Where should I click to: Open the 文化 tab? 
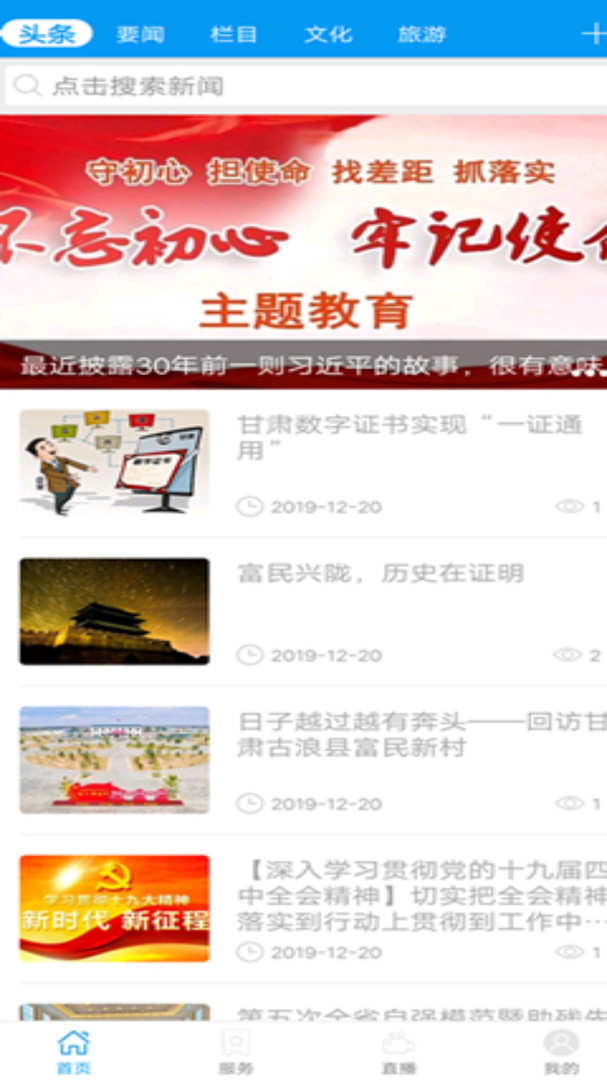[x=328, y=34]
